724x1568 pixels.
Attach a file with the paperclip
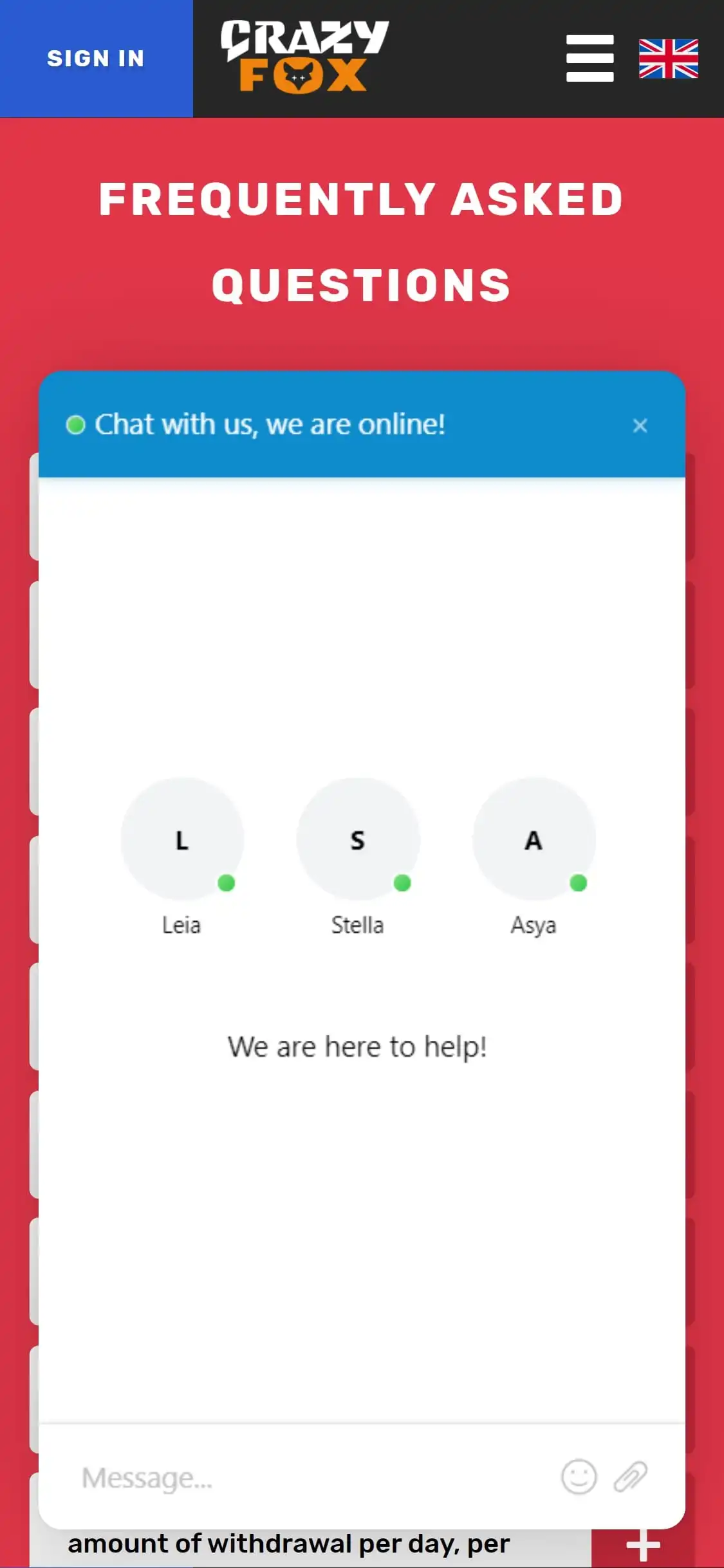(x=630, y=1477)
